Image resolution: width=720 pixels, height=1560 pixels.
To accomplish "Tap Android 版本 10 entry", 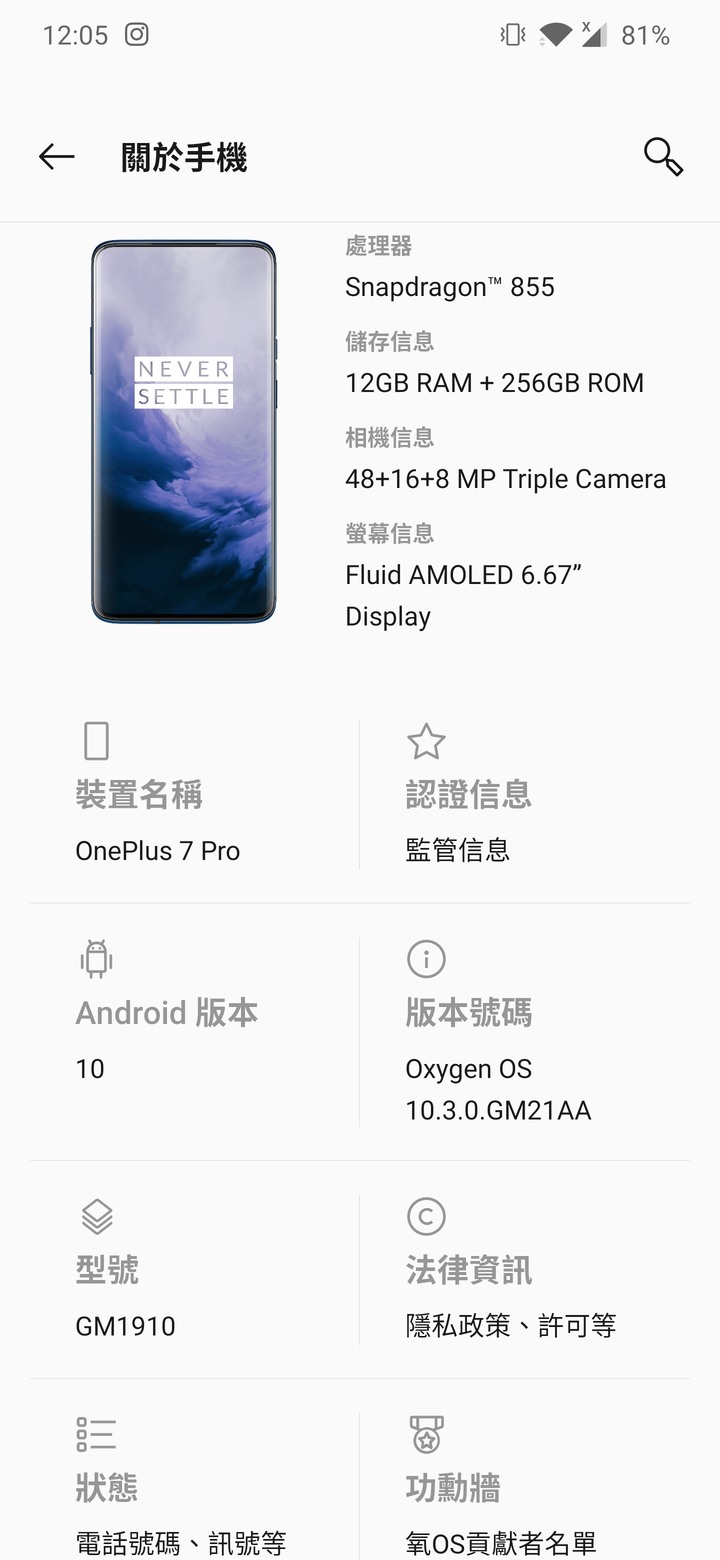I will [x=195, y=1032].
